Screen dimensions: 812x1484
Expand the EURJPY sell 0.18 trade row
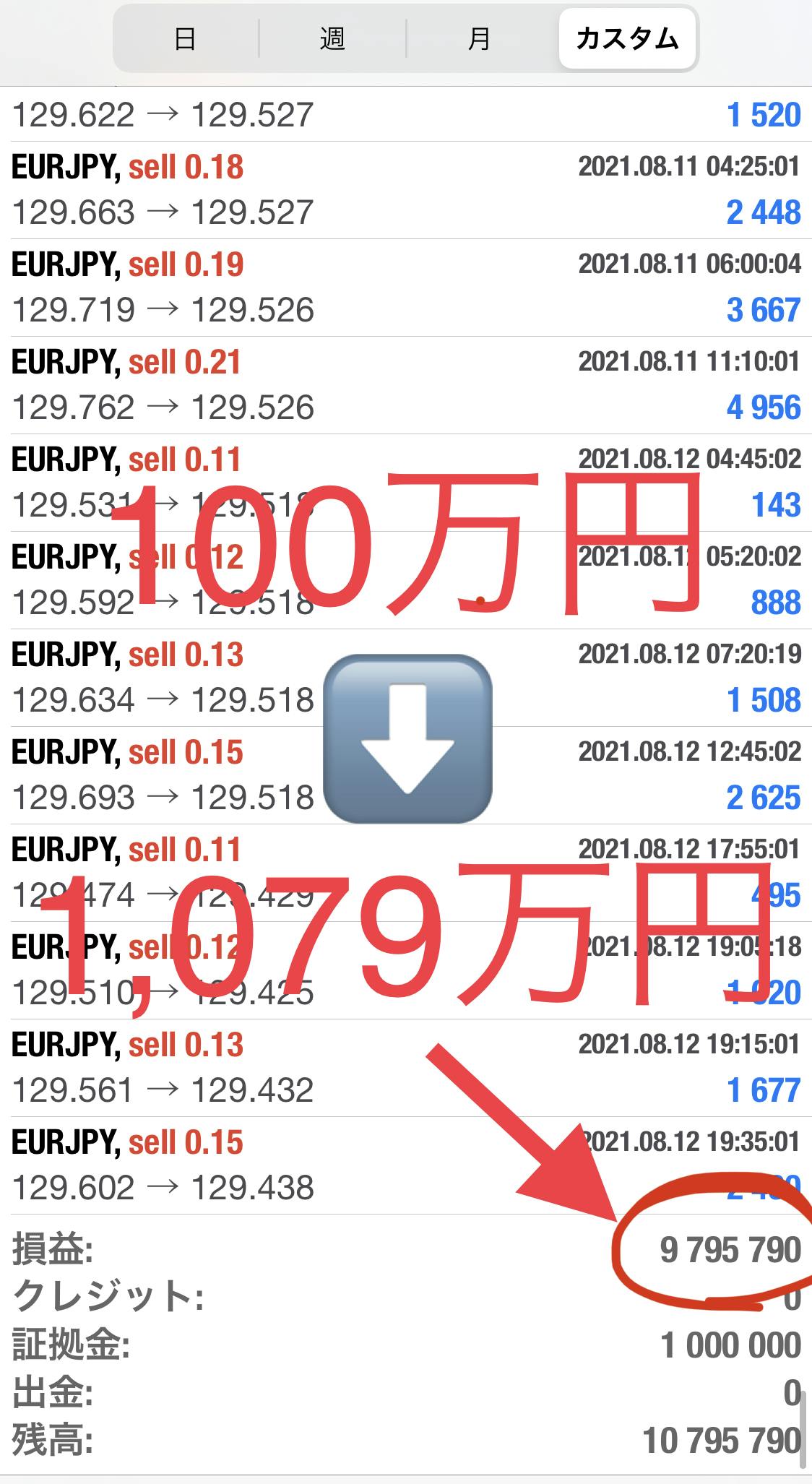pyautogui.click(x=406, y=190)
